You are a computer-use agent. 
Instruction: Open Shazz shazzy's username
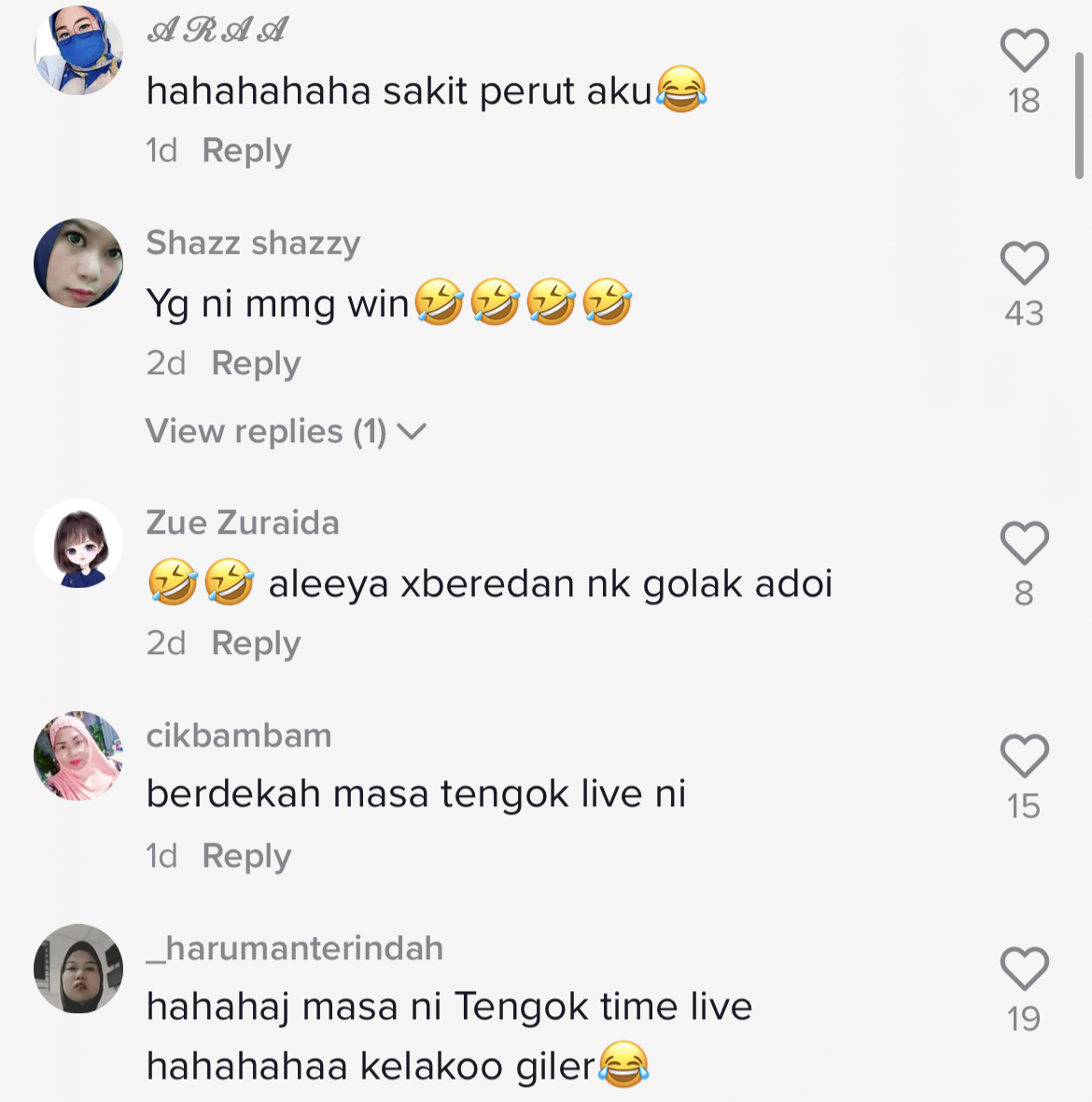[x=253, y=243]
